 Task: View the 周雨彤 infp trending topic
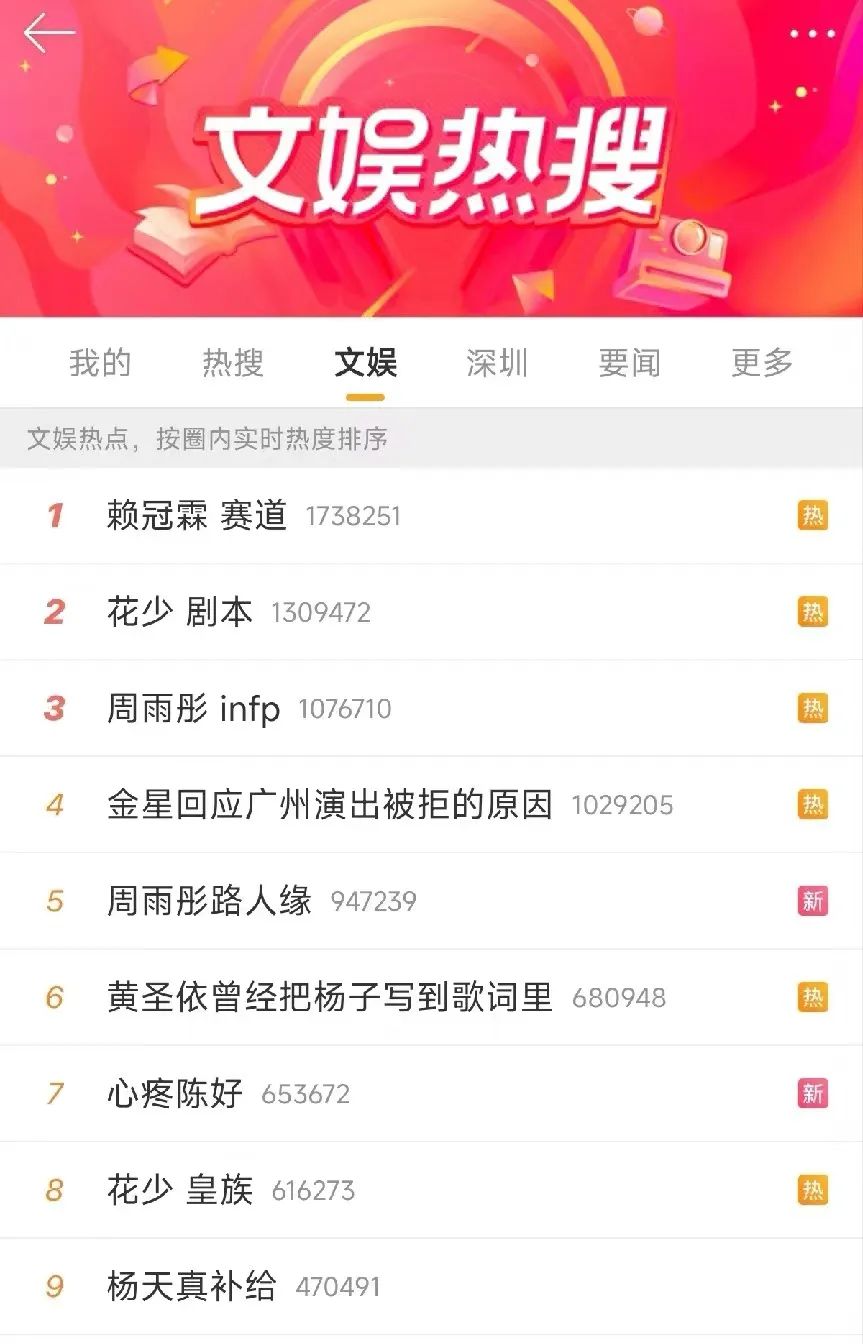(193, 709)
